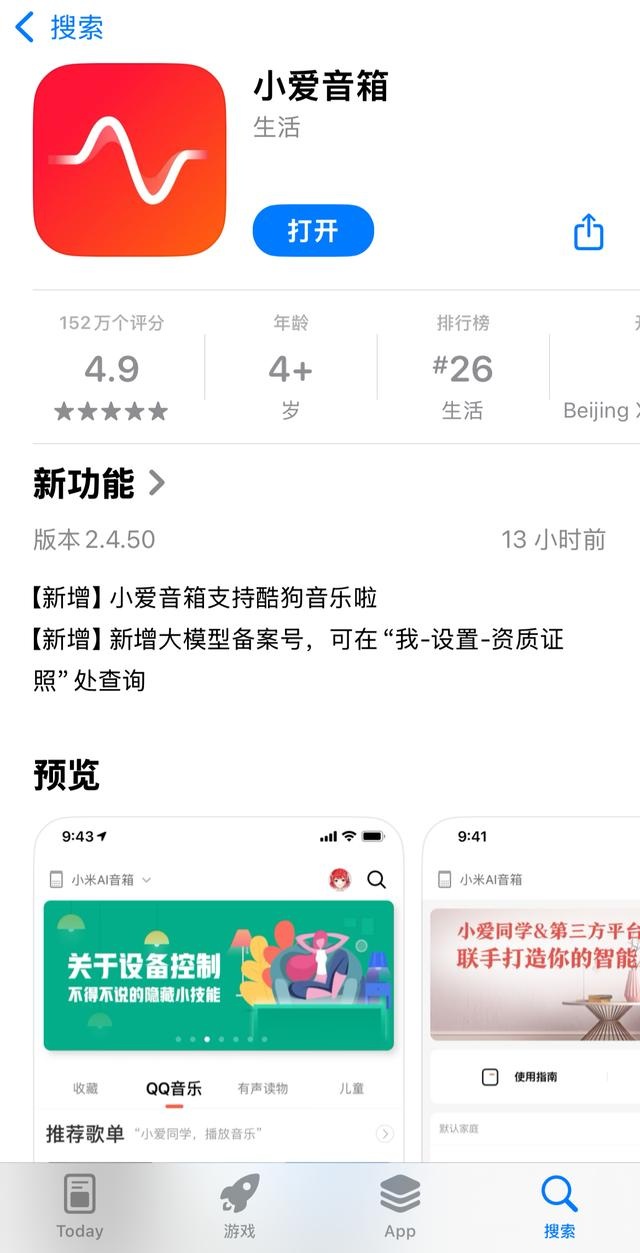The image size is (640, 1253).
Task: Open the 生活 chart ranking #26
Action: click(x=463, y=367)
